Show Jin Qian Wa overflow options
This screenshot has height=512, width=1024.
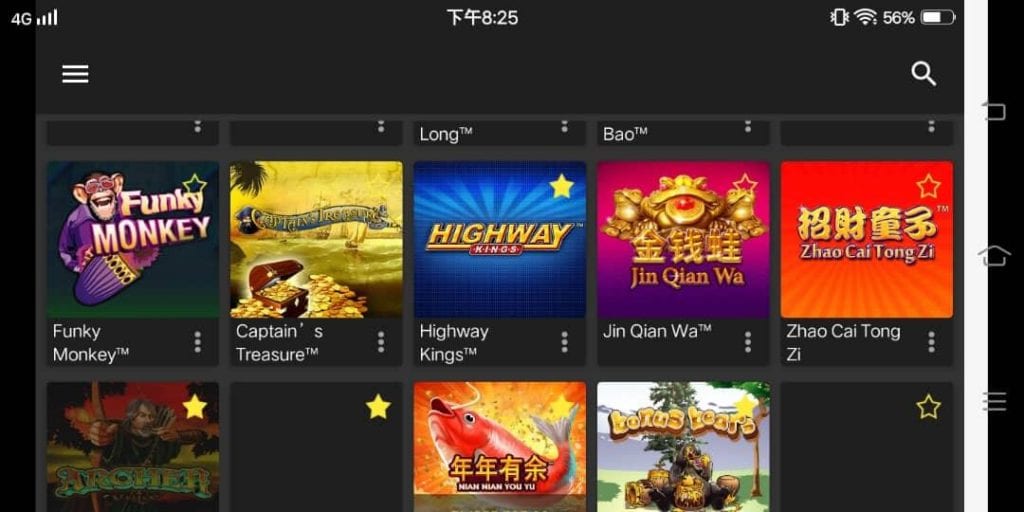(748, 342)
